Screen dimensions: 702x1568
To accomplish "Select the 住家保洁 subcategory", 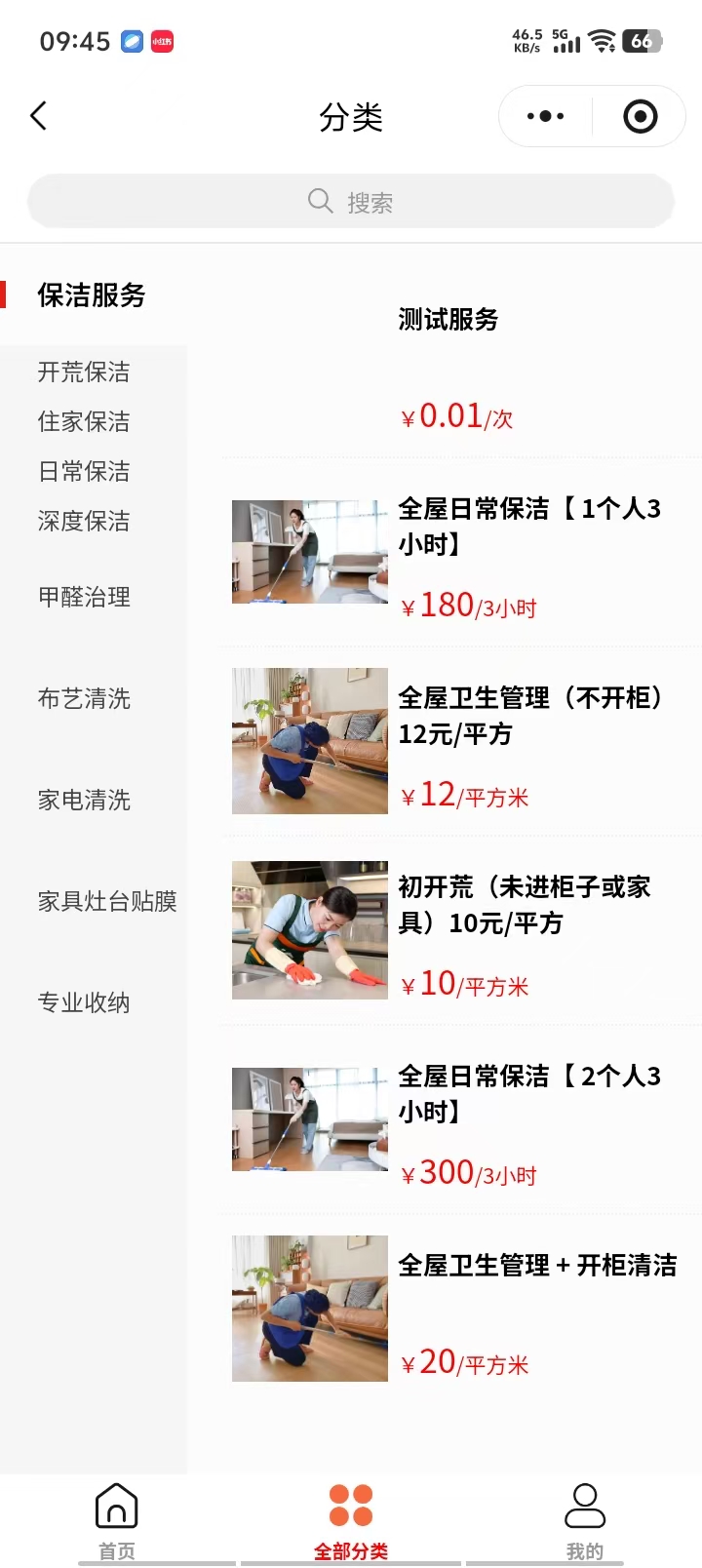I will click(84, 421).
